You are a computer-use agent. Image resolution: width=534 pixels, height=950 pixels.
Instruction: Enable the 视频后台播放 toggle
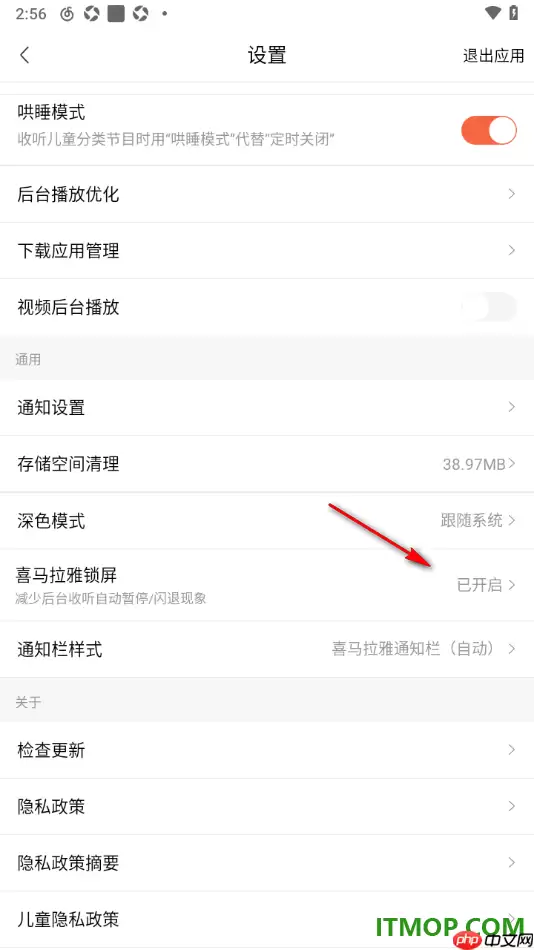489,307
